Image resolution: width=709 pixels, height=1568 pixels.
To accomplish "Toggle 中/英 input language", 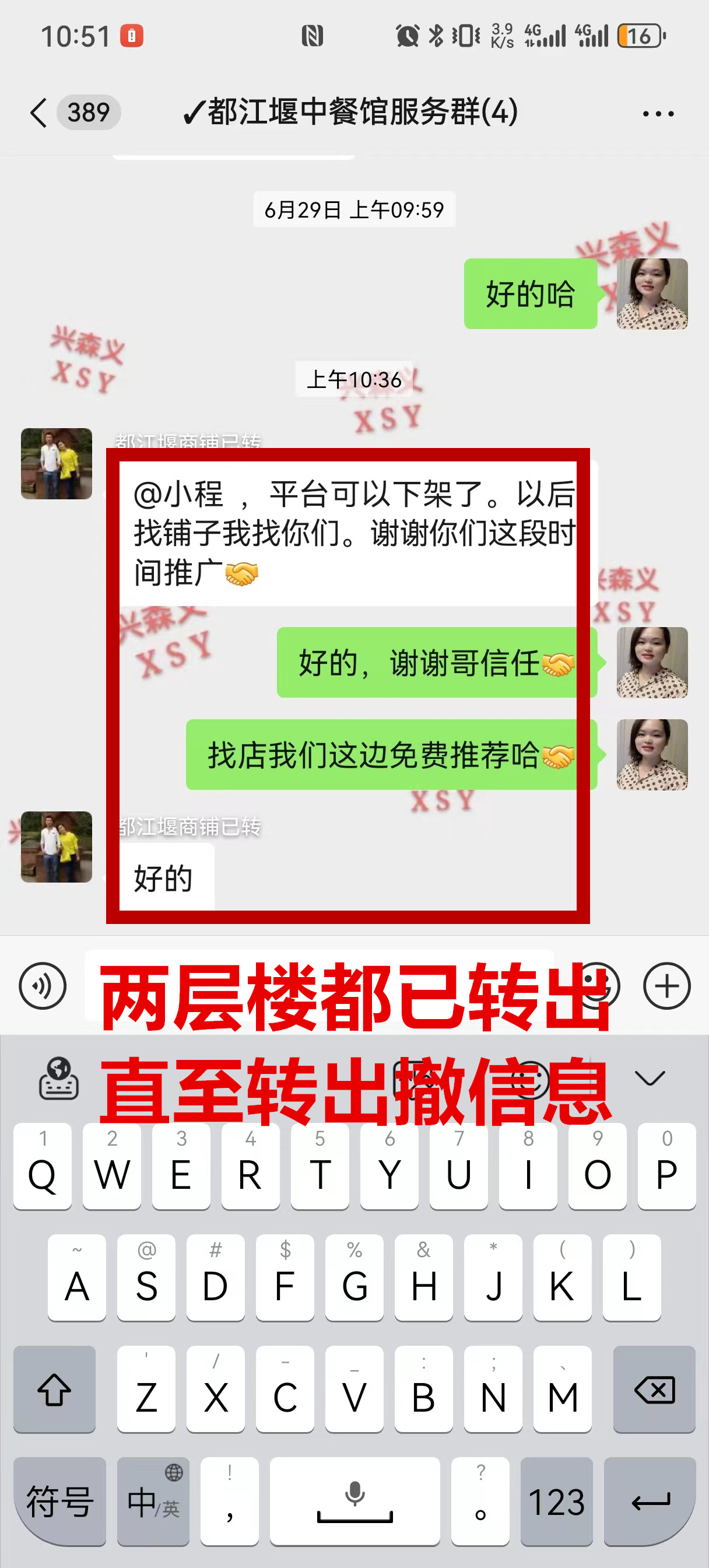I will click(153, 1501).
